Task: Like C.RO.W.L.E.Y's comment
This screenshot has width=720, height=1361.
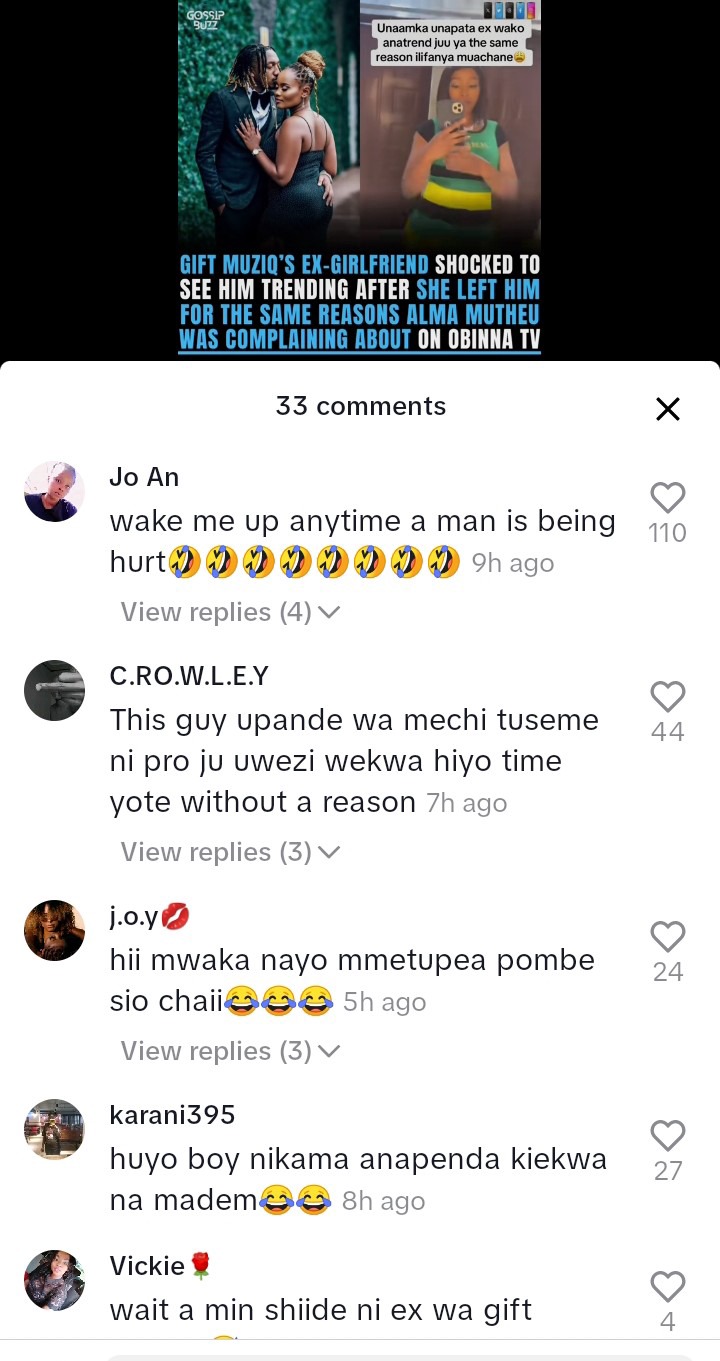Action: coord(667,697)
